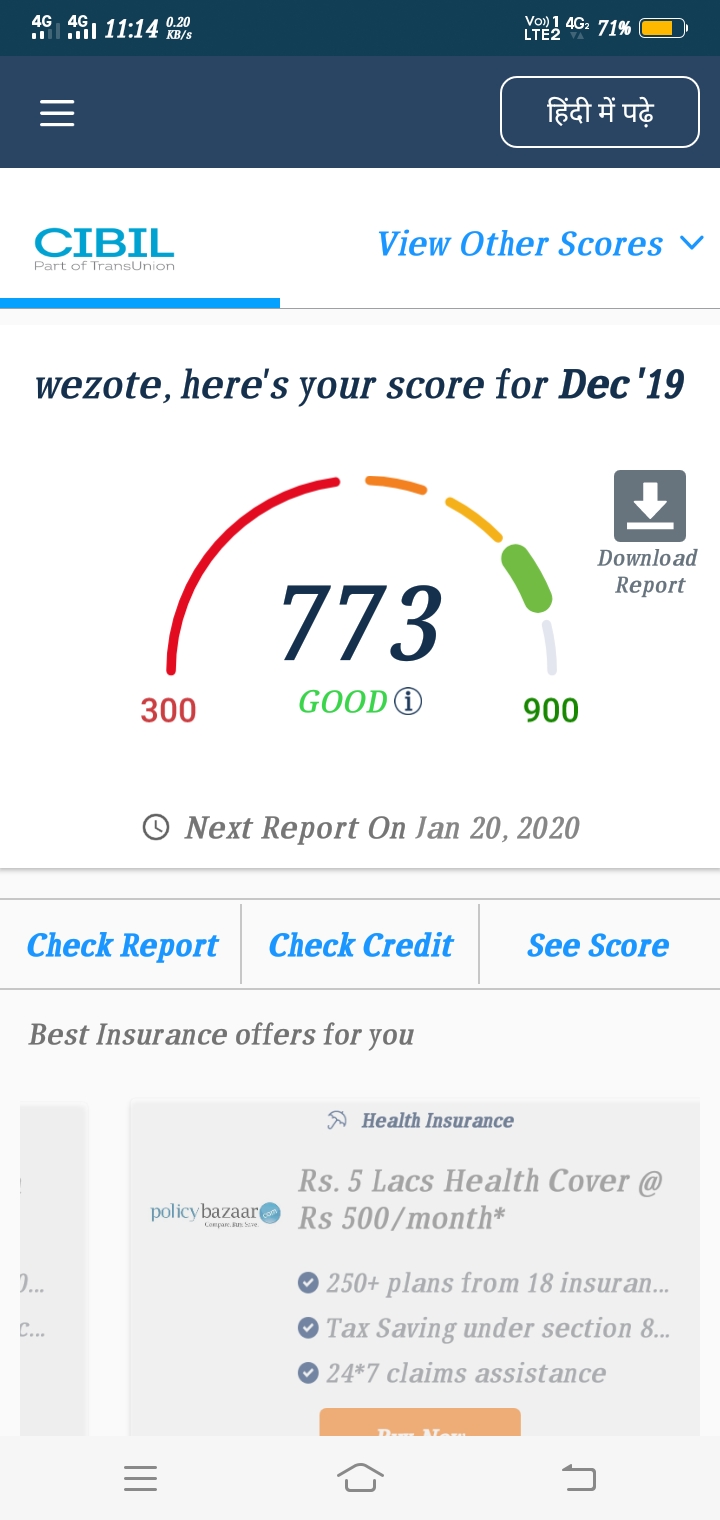Open the Check Report section
This screenshot has width=720, height=1520.
tap(121, 945)
